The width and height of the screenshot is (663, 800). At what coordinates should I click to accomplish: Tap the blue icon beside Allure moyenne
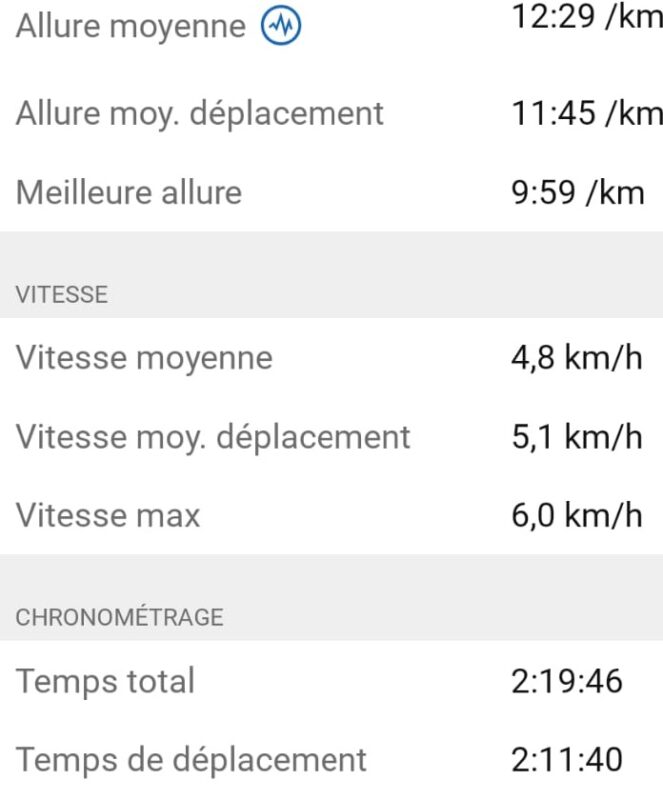click(x=282, y=27)
